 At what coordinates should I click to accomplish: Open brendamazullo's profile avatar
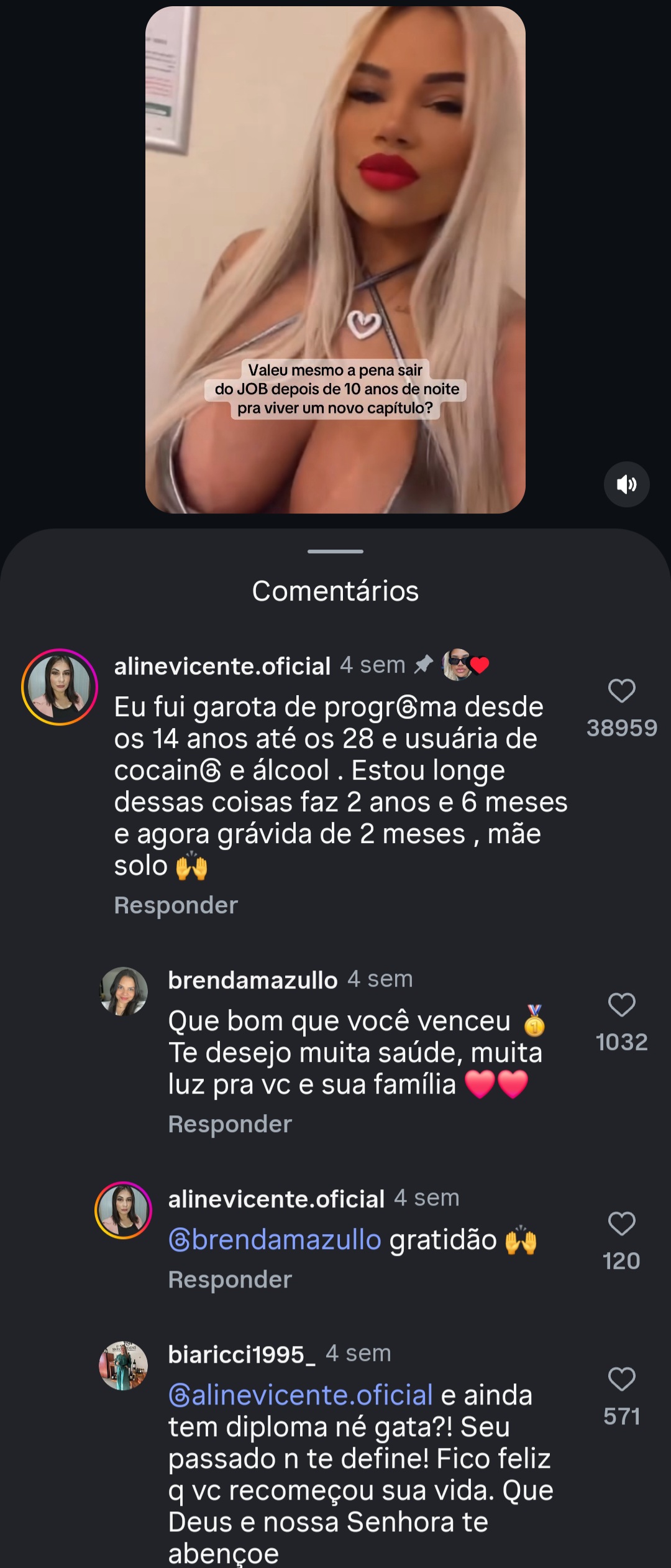pyautogui.click(x=124, y=991)
